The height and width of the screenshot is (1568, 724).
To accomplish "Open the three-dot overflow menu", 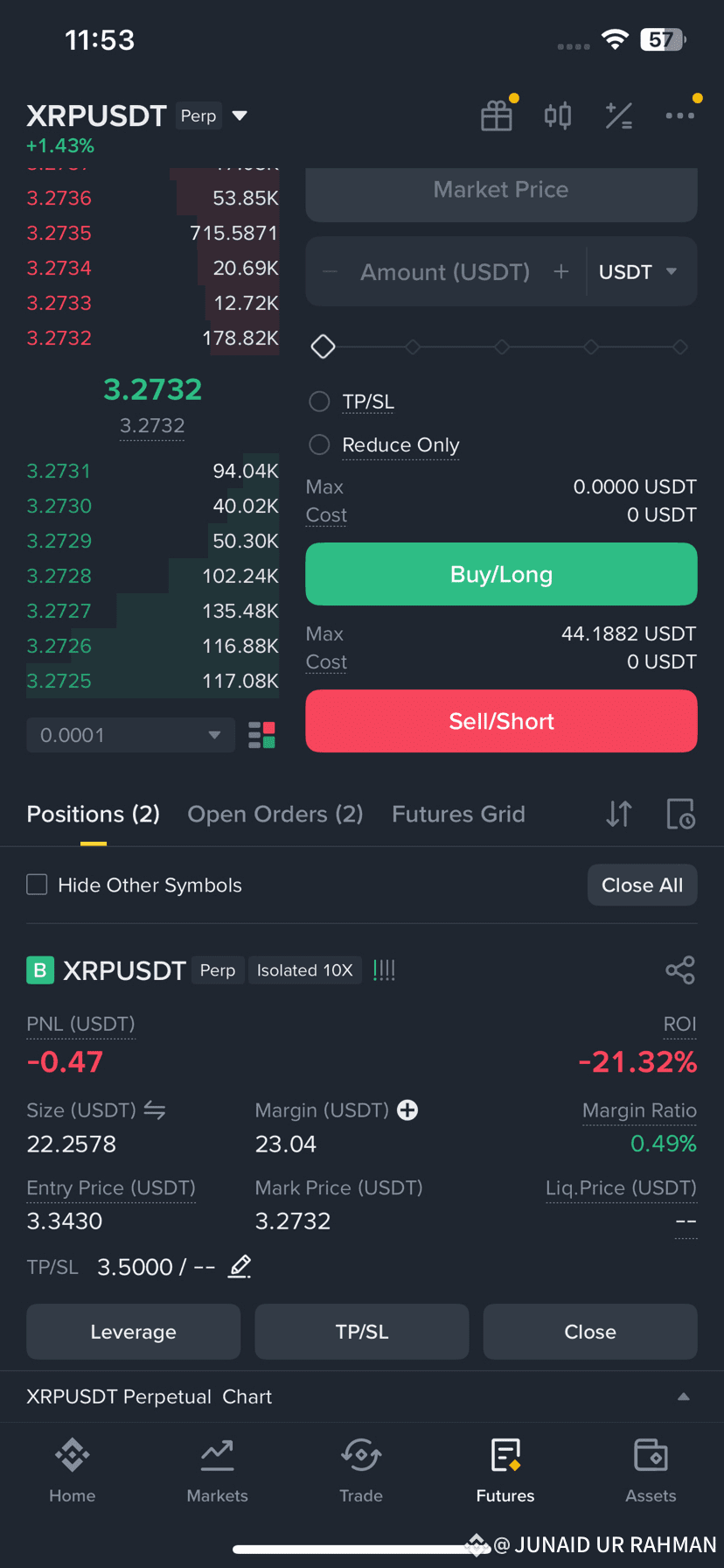I will click(680, 115).
